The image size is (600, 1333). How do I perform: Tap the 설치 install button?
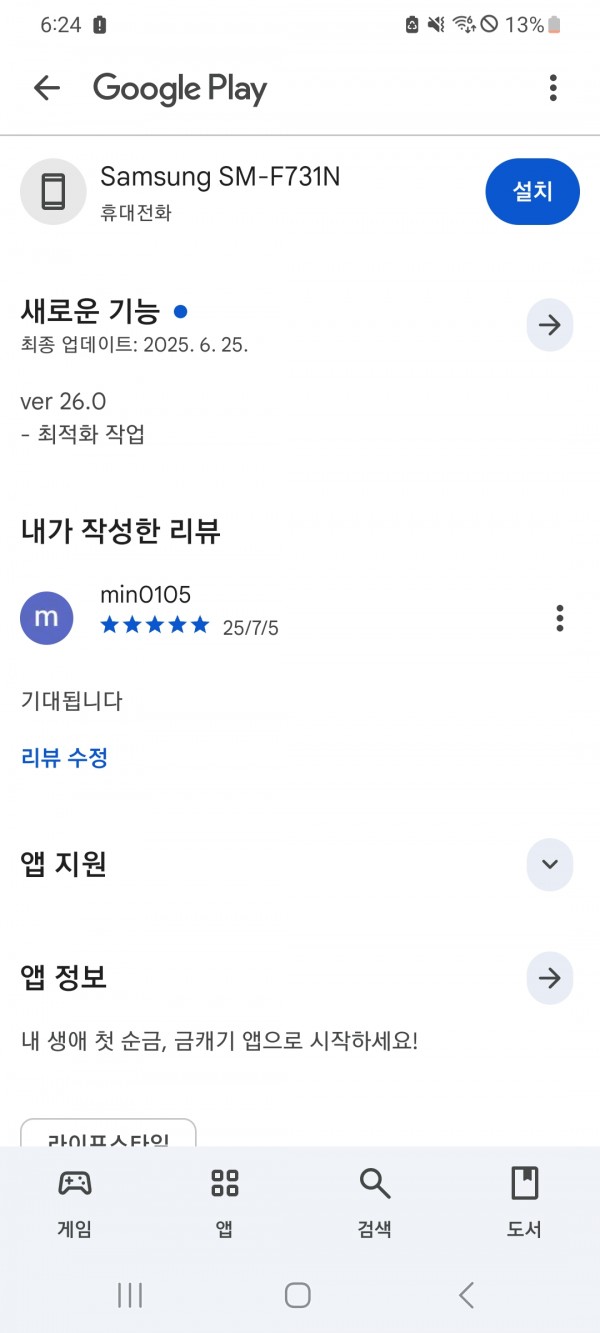pos(533,191)
